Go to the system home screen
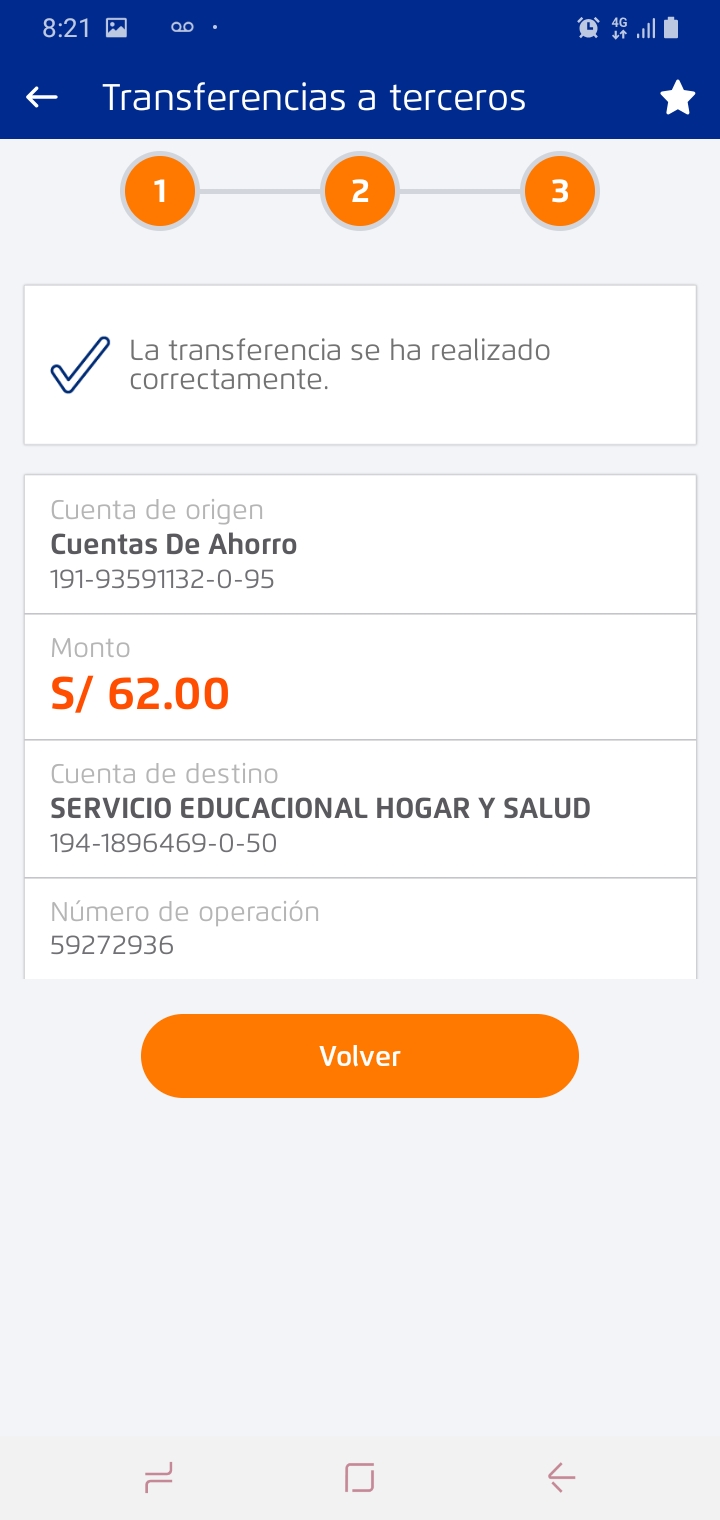Screen dimensions: 720x1520 pyautogui.click(x=360, y=1476)
